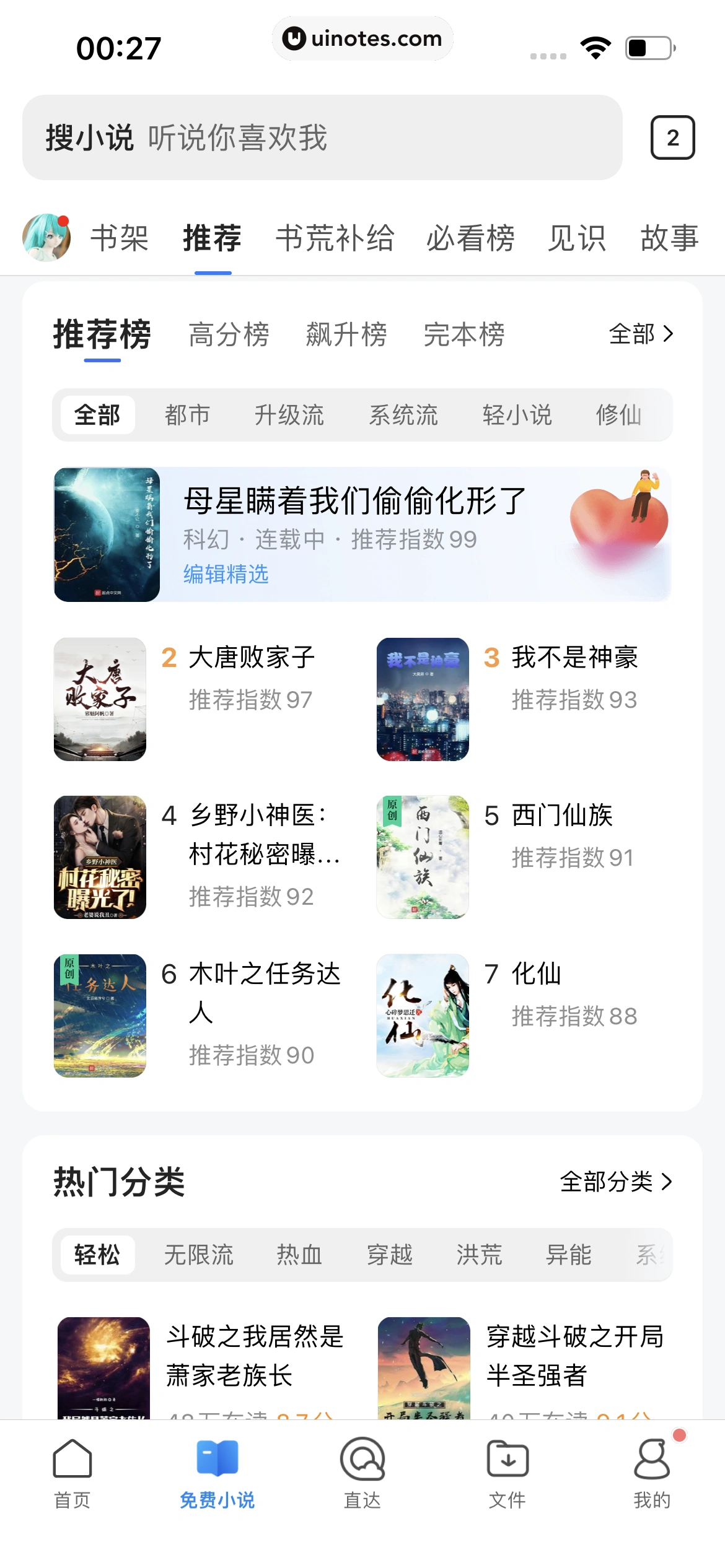725x1568 pixels.
Task: Expand 全部 to view full recommendation list
Action: (x=640, y=333)
